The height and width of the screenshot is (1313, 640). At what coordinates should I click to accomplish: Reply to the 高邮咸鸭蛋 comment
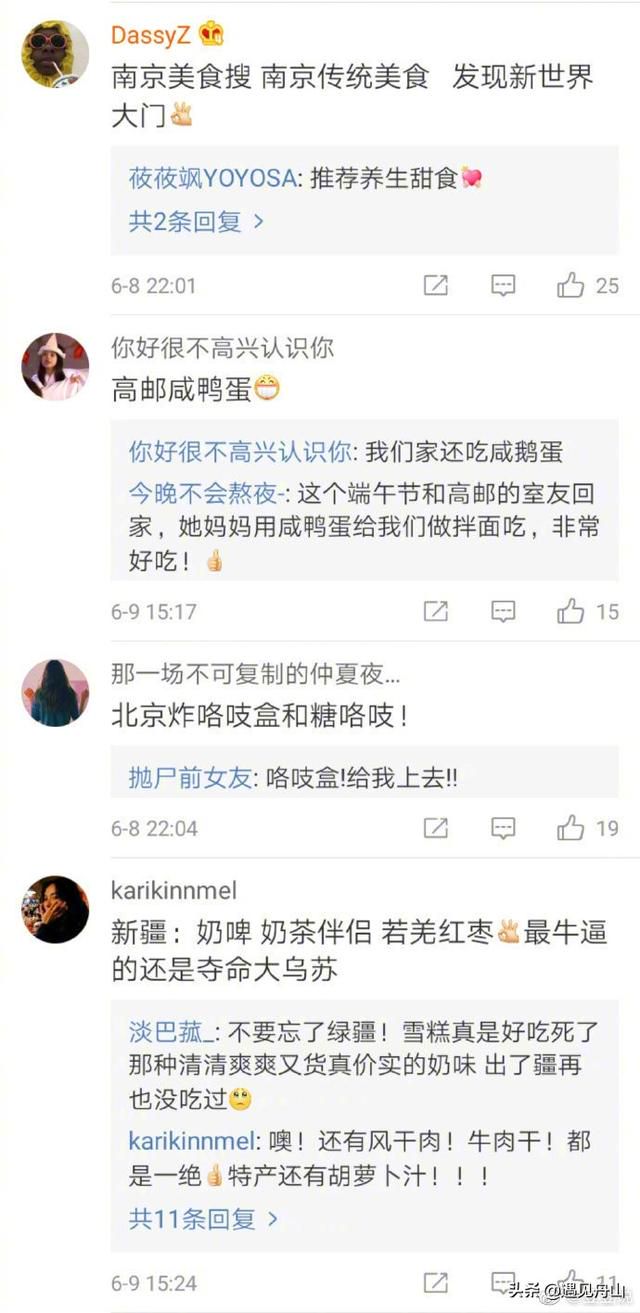point(503,611)
